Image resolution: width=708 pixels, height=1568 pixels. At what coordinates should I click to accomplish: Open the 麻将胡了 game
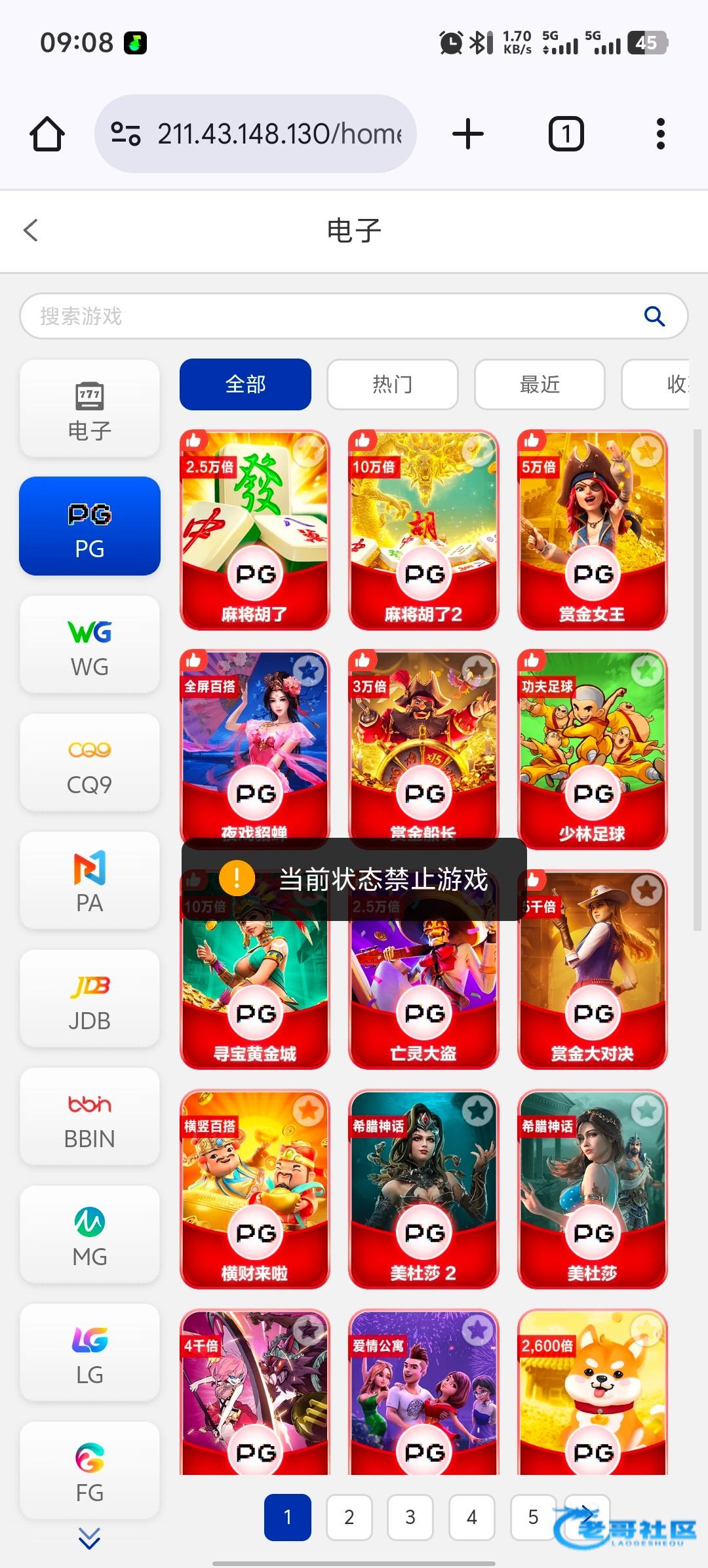(x=254, y=530)
